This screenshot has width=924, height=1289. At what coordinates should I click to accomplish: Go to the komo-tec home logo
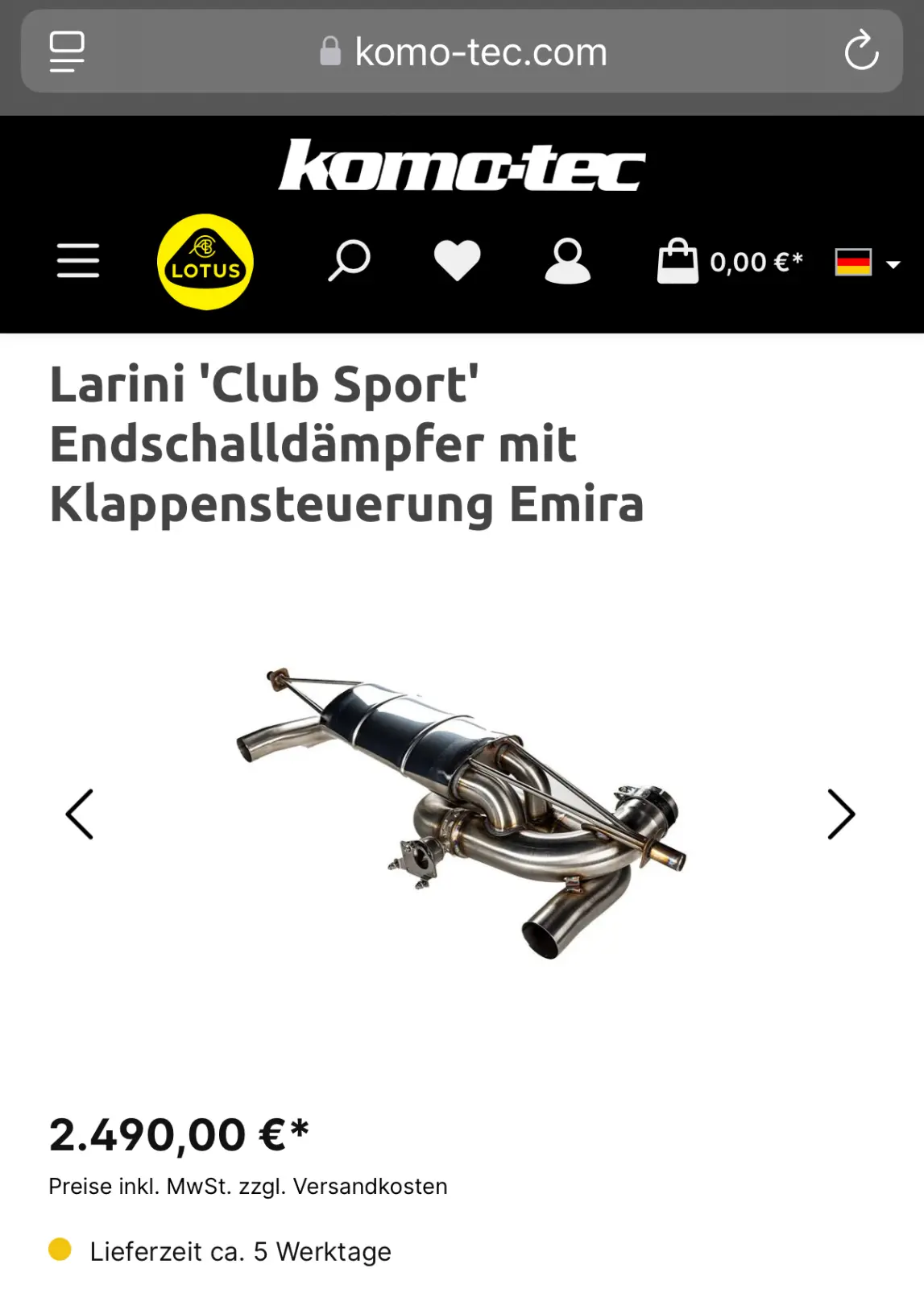pos(462,166)
